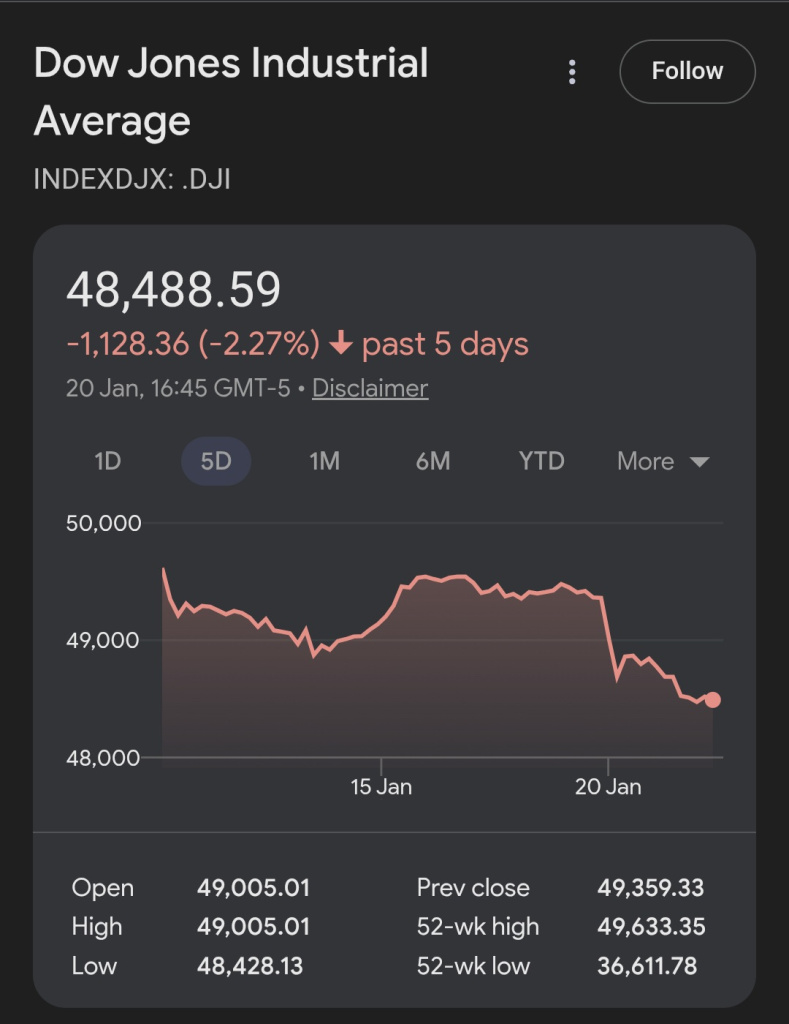Select the YTD time range tab
This screenshot has height=1024, width=789.
pyautogui.click(x=541, y=461)
